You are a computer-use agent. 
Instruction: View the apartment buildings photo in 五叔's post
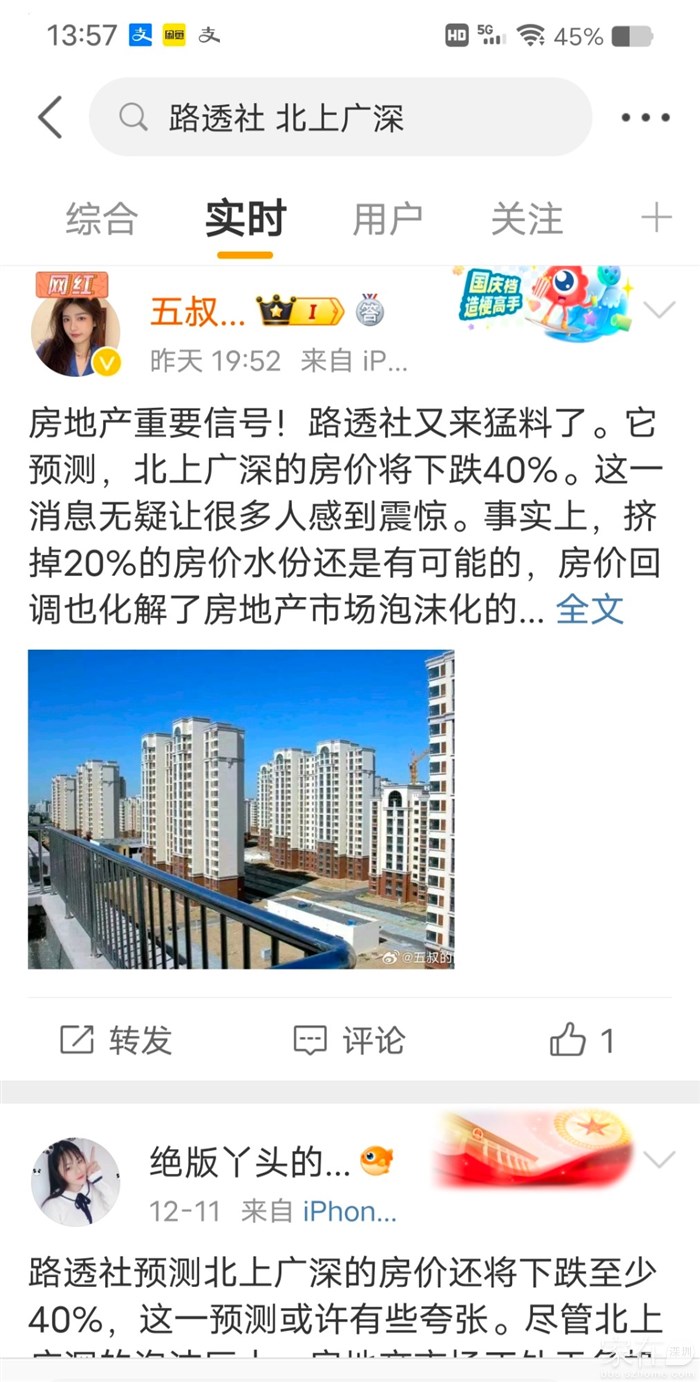[241, 809]
